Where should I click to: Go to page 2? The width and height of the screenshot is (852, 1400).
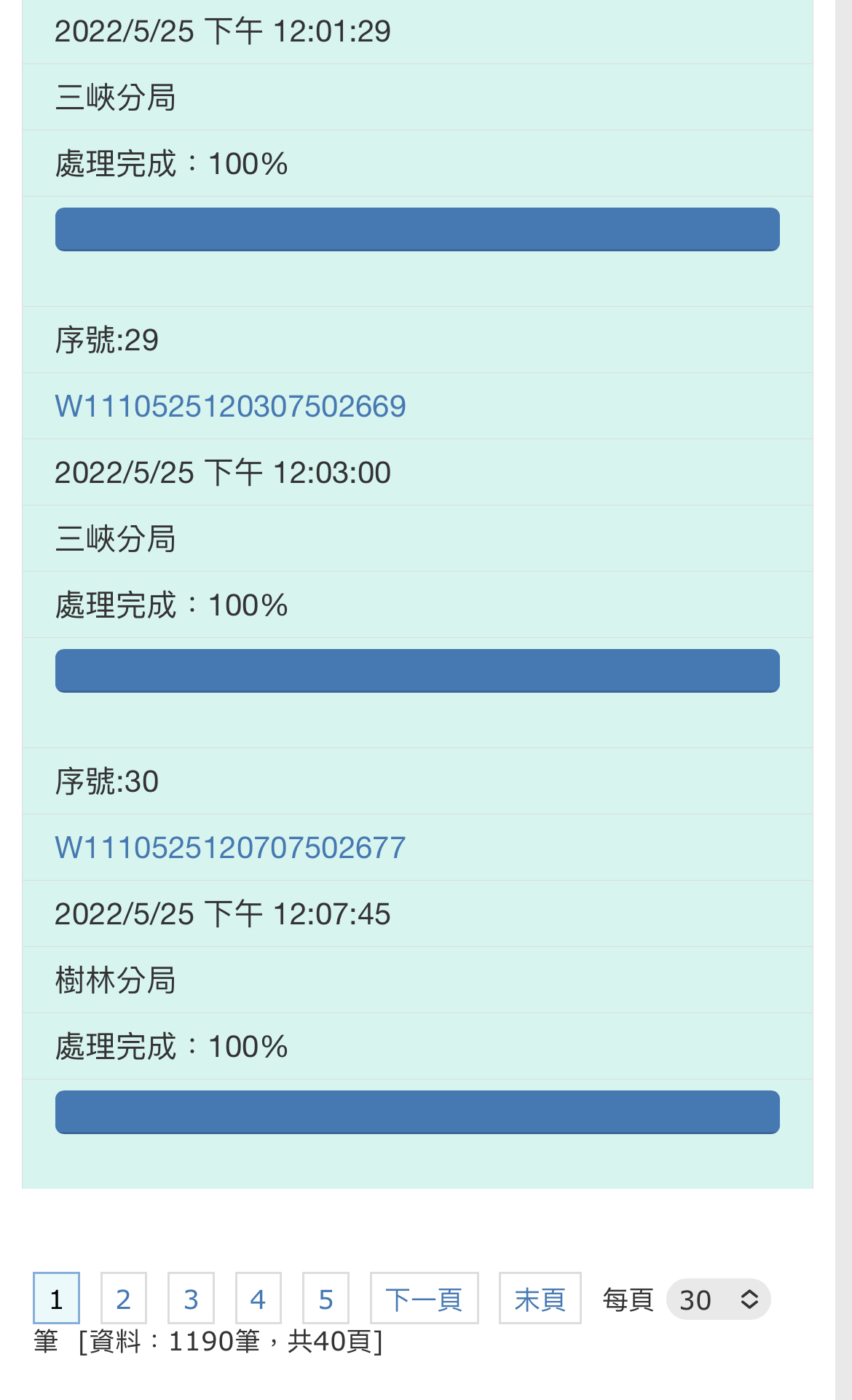124,1298
